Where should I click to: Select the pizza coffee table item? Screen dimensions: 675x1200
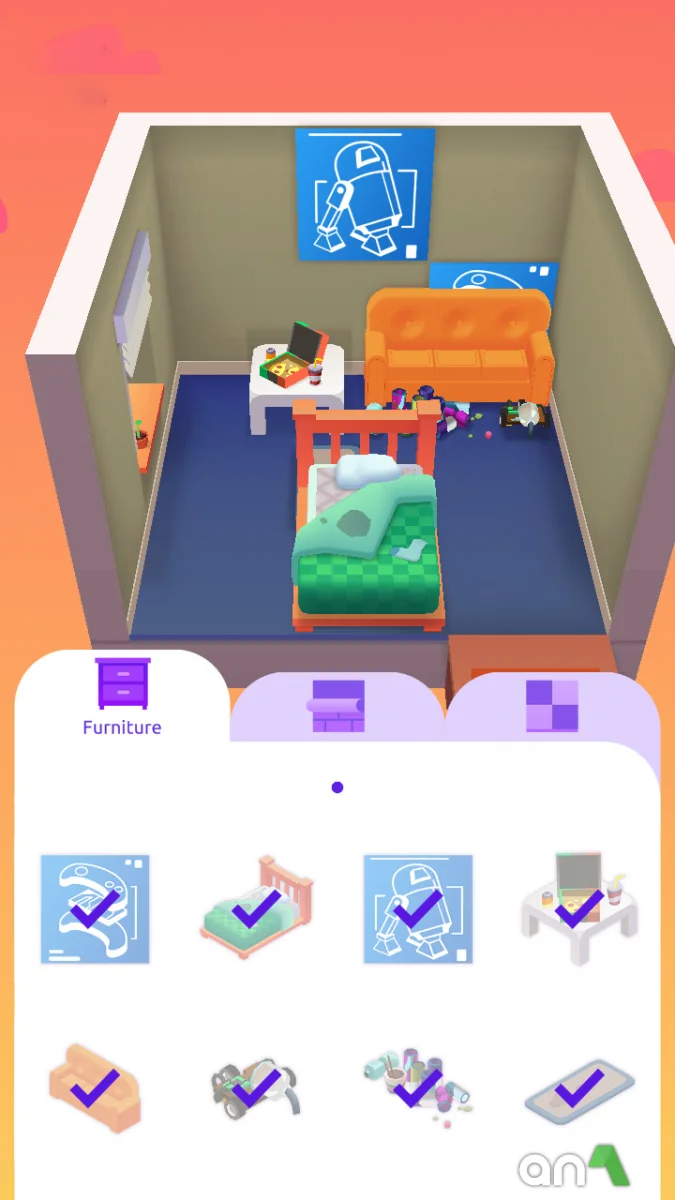tap(580, 909)
